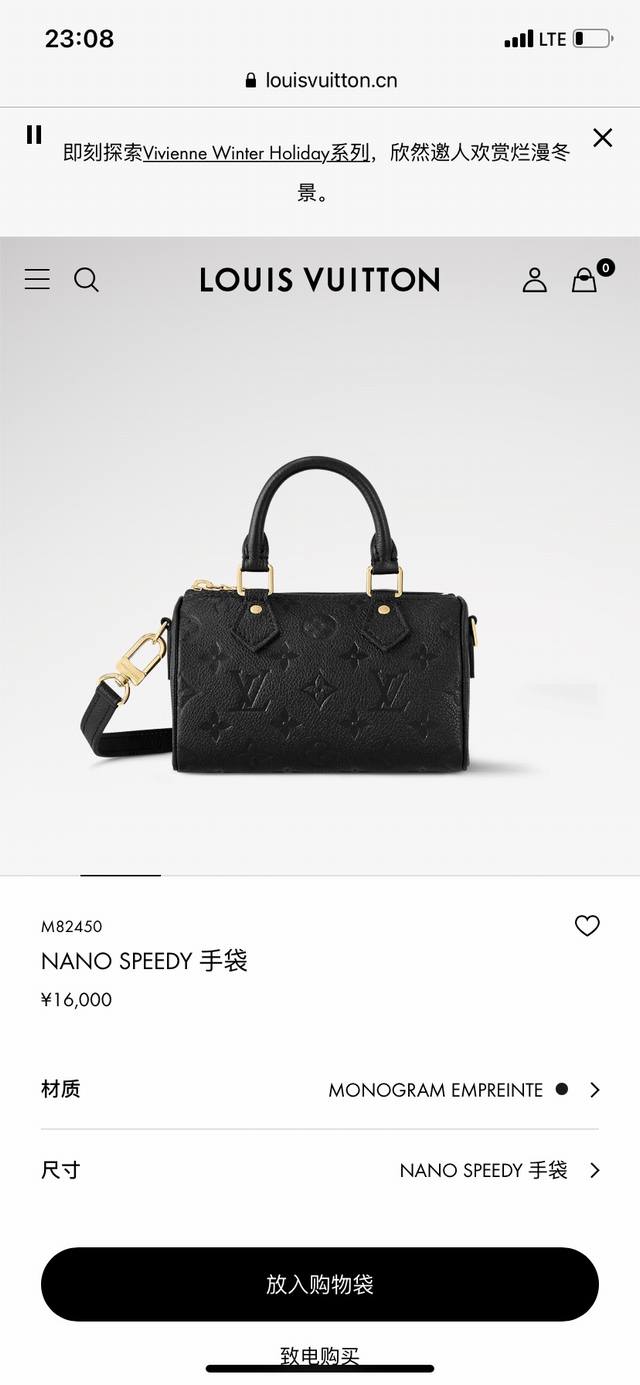Pause the announcement banner rotation
The image size is (640, 1385).
34,135
